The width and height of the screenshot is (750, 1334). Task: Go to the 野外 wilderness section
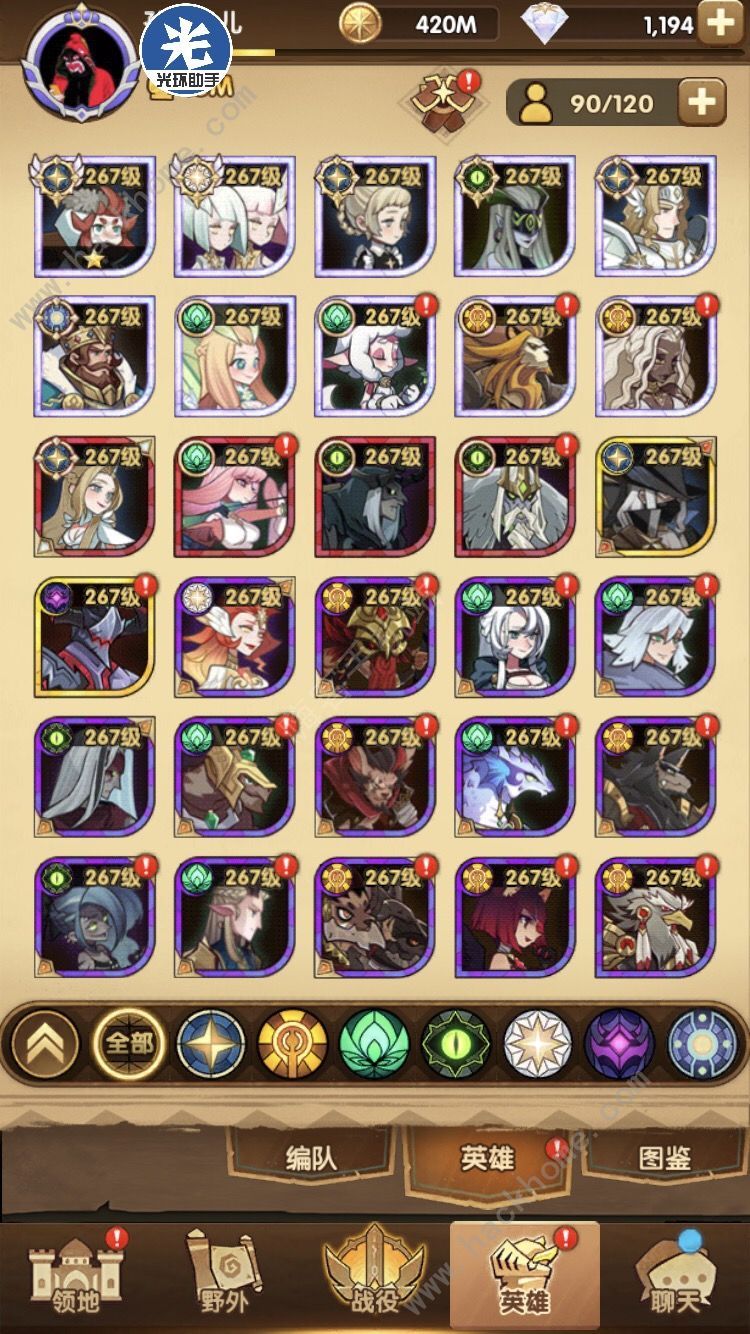[224, 1277]
